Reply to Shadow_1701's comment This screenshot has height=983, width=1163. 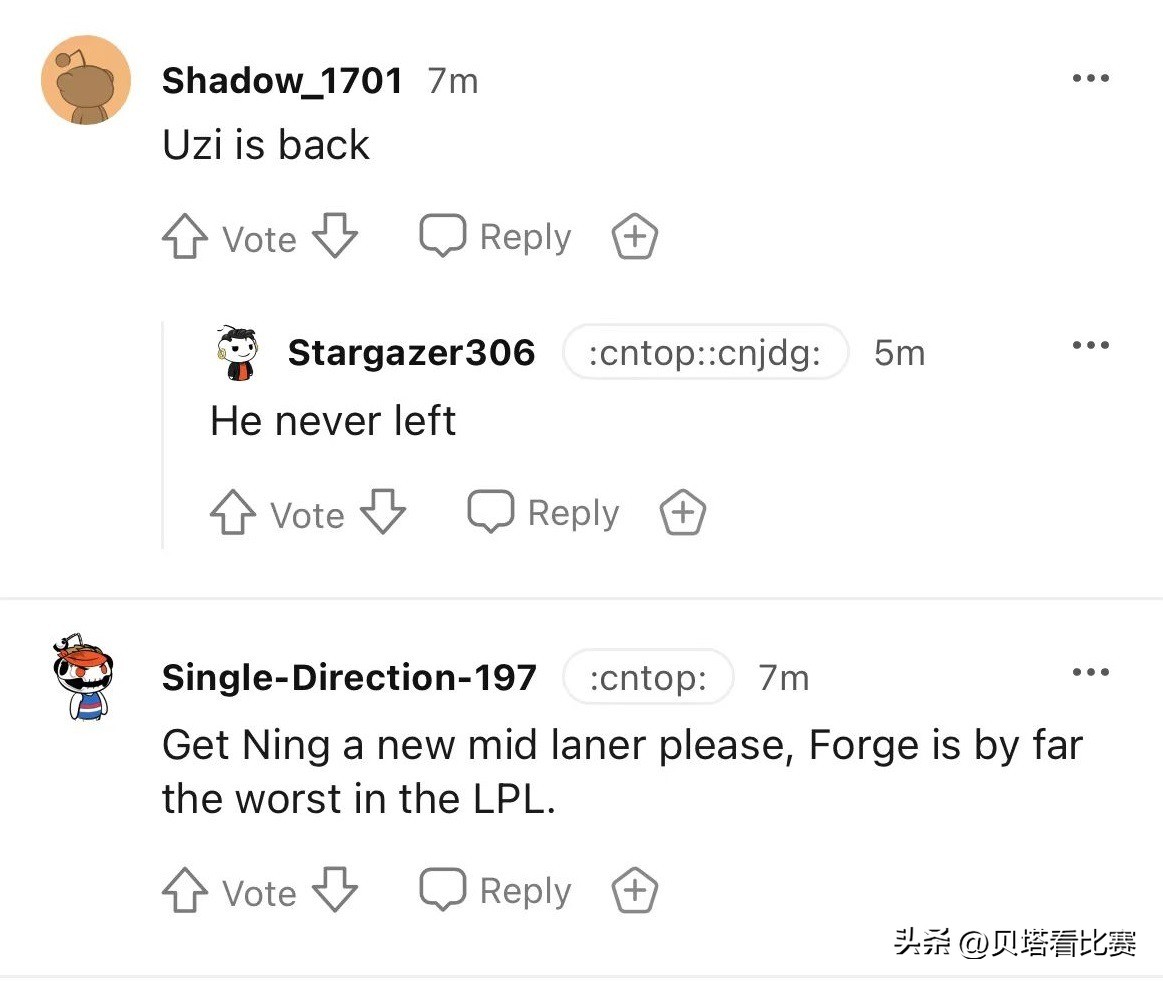coord(495,238)
